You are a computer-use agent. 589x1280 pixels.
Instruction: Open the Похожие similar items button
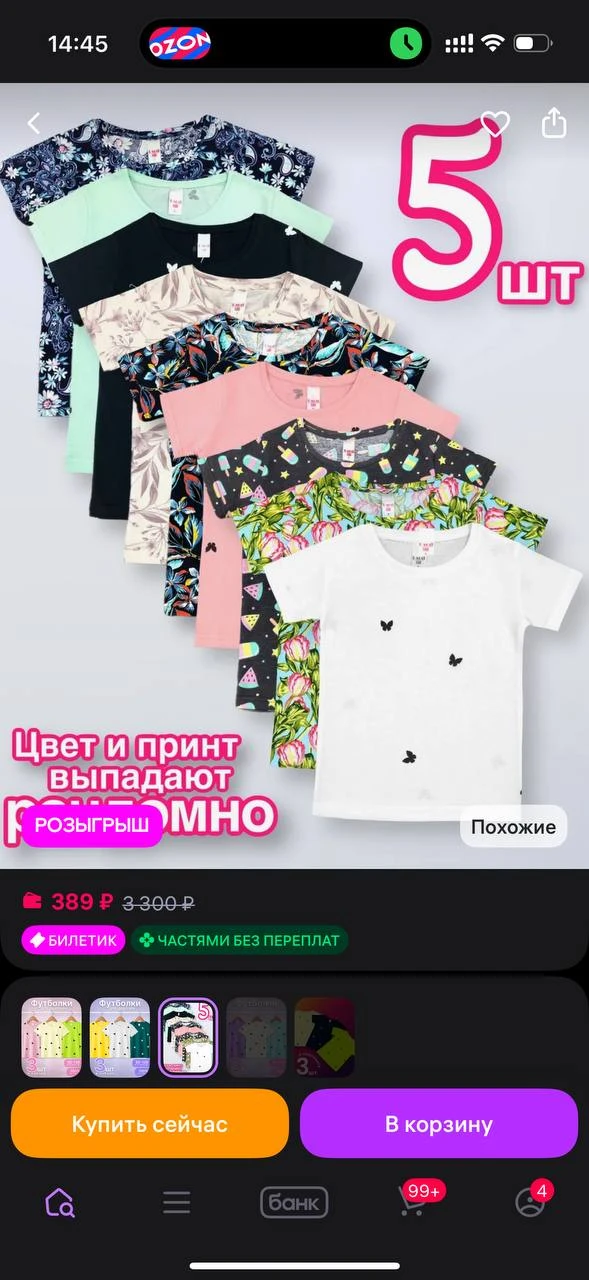513,826
